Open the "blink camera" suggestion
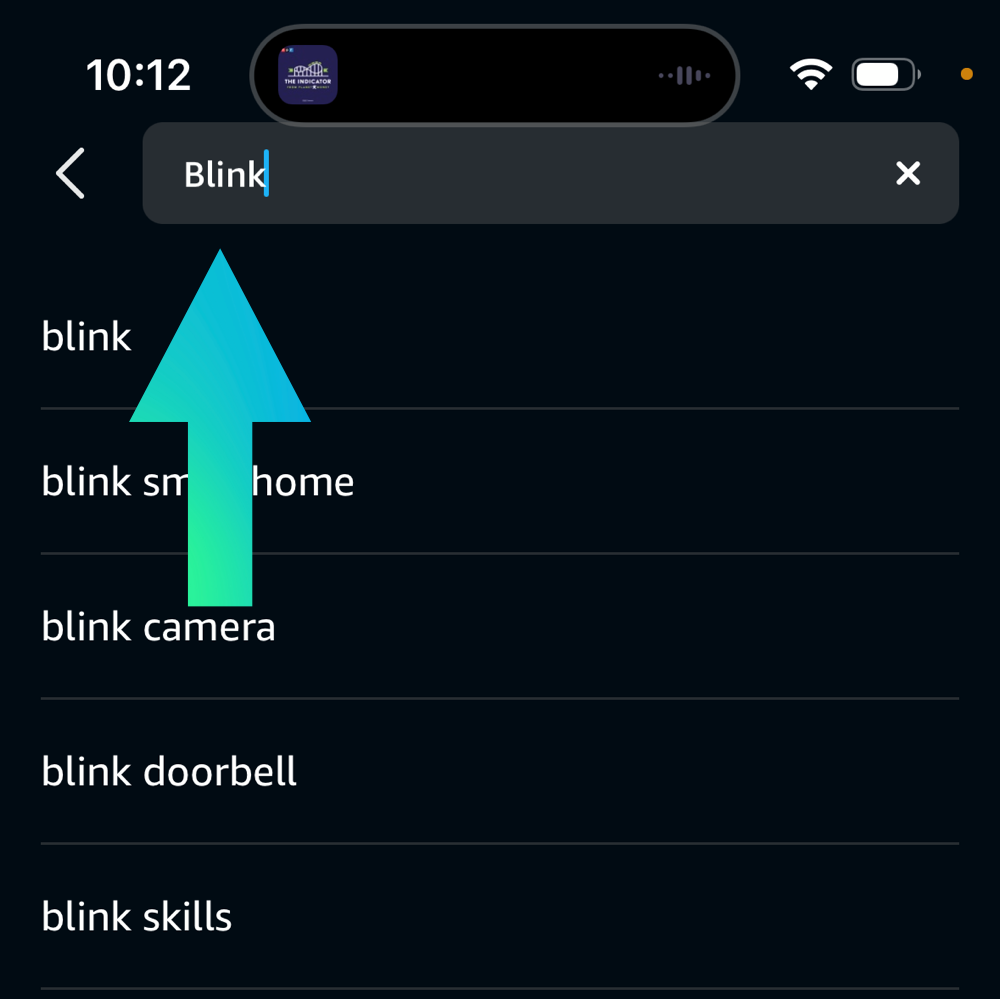Viewport: 1000px width, 999px height. tap(159, 627)
